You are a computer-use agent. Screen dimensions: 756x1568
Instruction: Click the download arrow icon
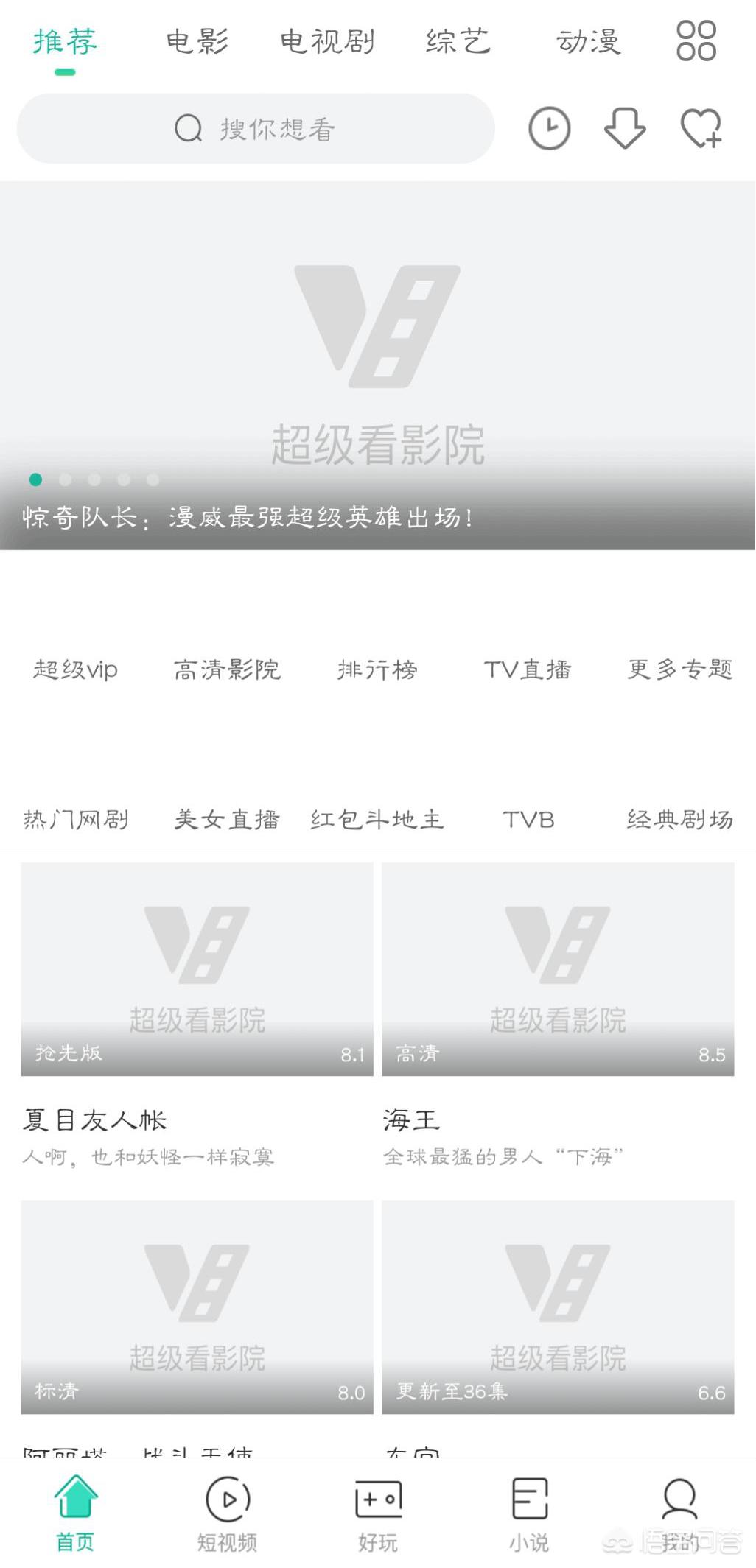[x=625, y=128]
